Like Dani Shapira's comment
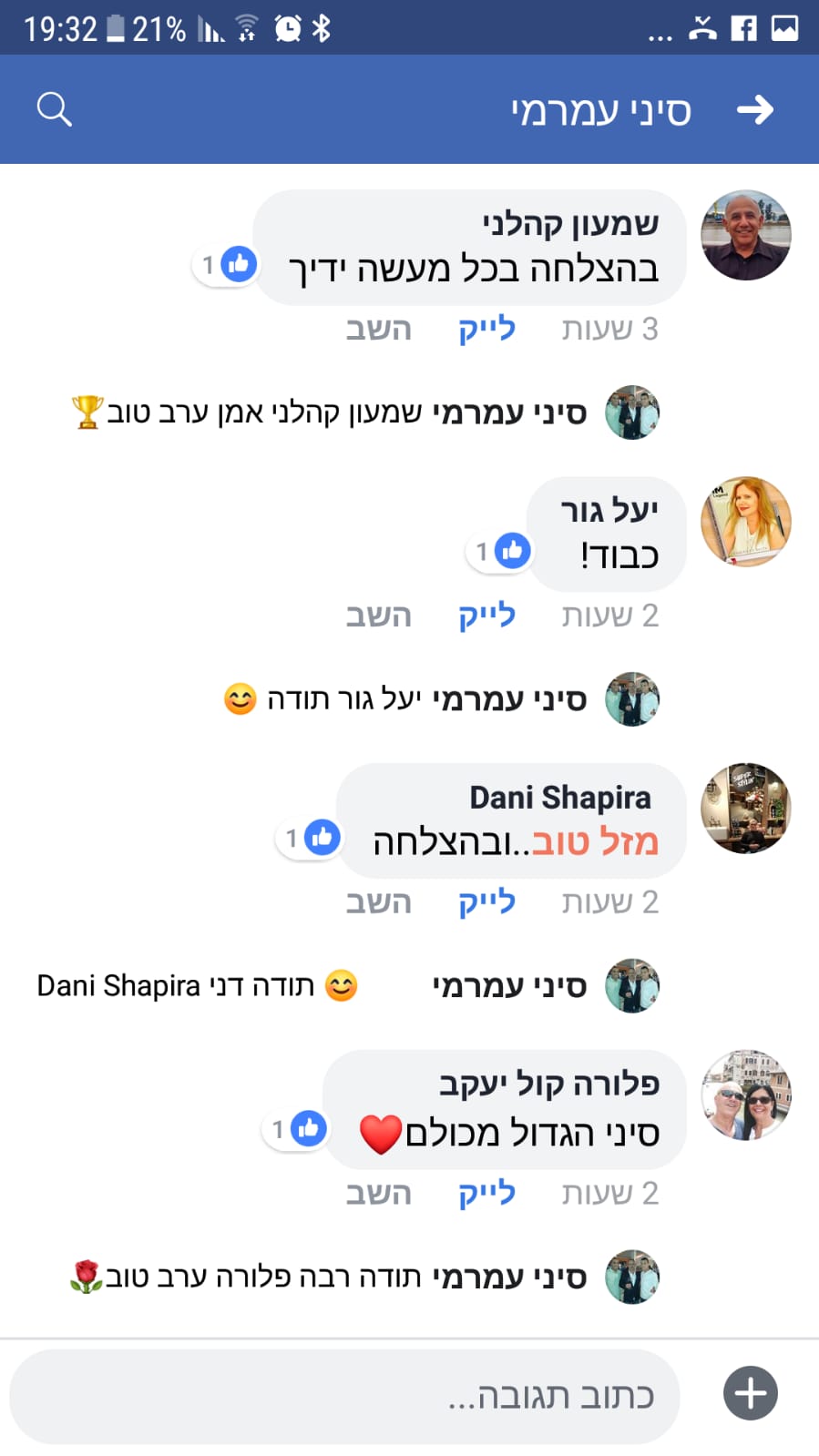The width and height of the screenshot is (819, 1456). coord(486,902)
